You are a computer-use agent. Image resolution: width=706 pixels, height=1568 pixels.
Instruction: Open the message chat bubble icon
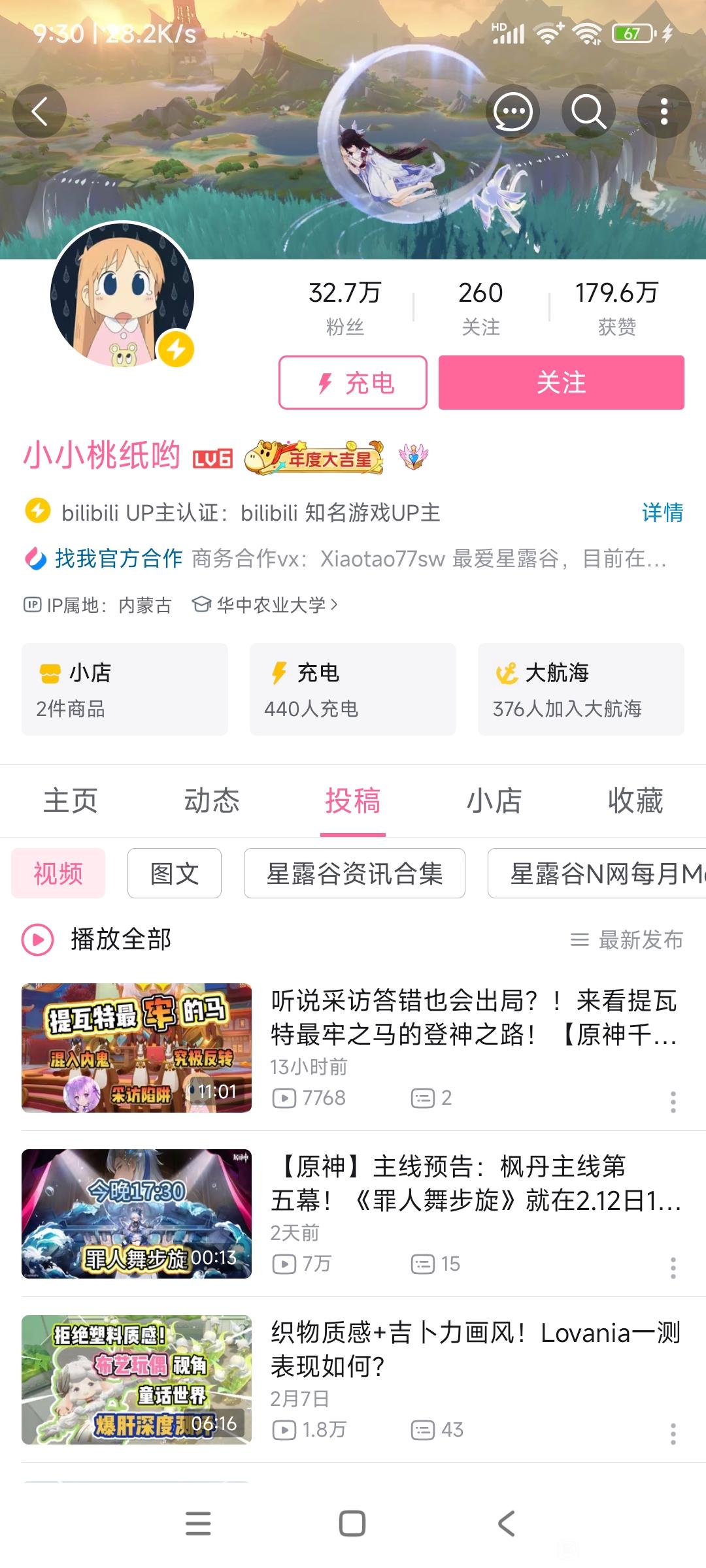point(513,112)
